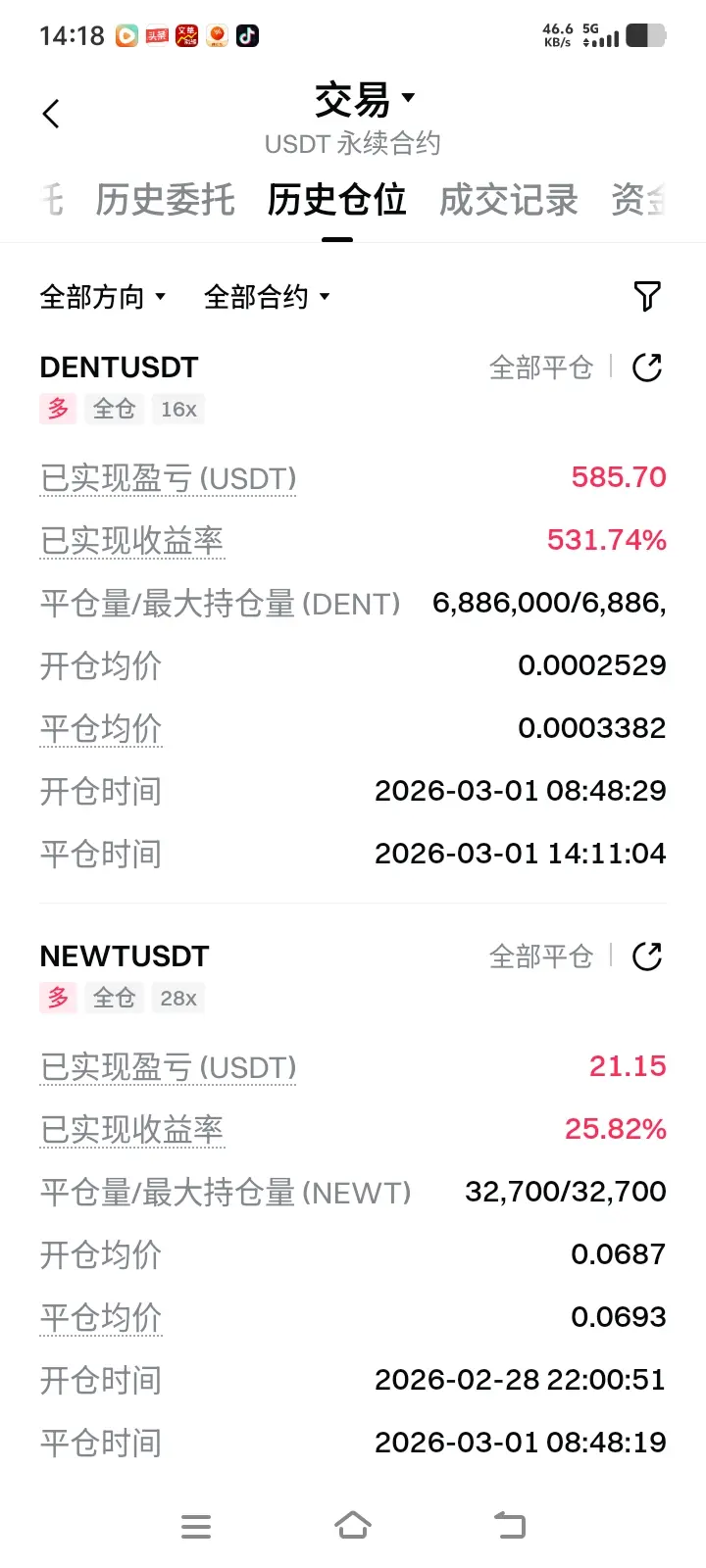The width and height of the screenshot is (706, 1568).
Task: Select the 历史仓位 tab
Action: [336, 200]
